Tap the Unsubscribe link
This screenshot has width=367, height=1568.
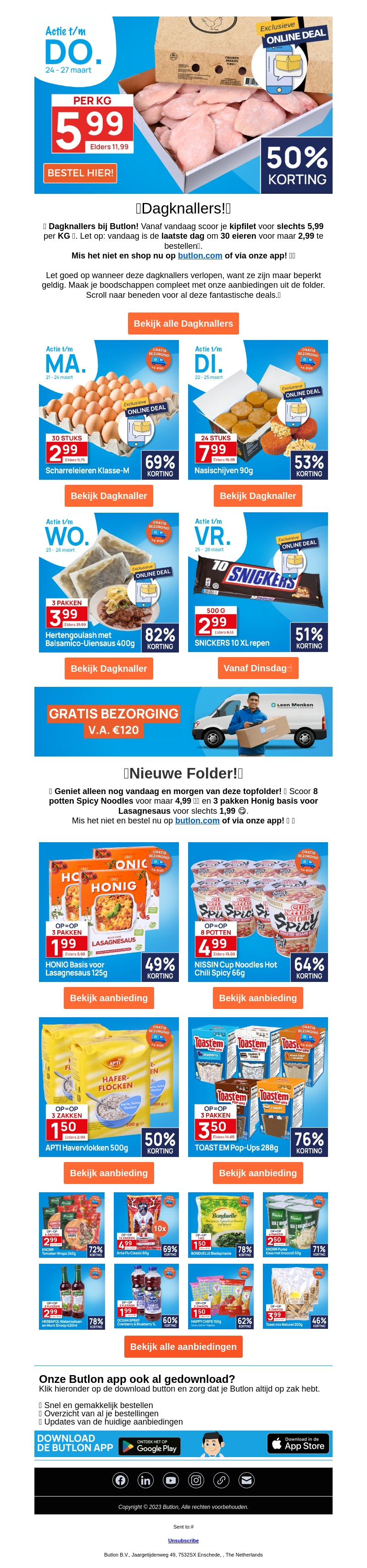[x=183, y=1540]
